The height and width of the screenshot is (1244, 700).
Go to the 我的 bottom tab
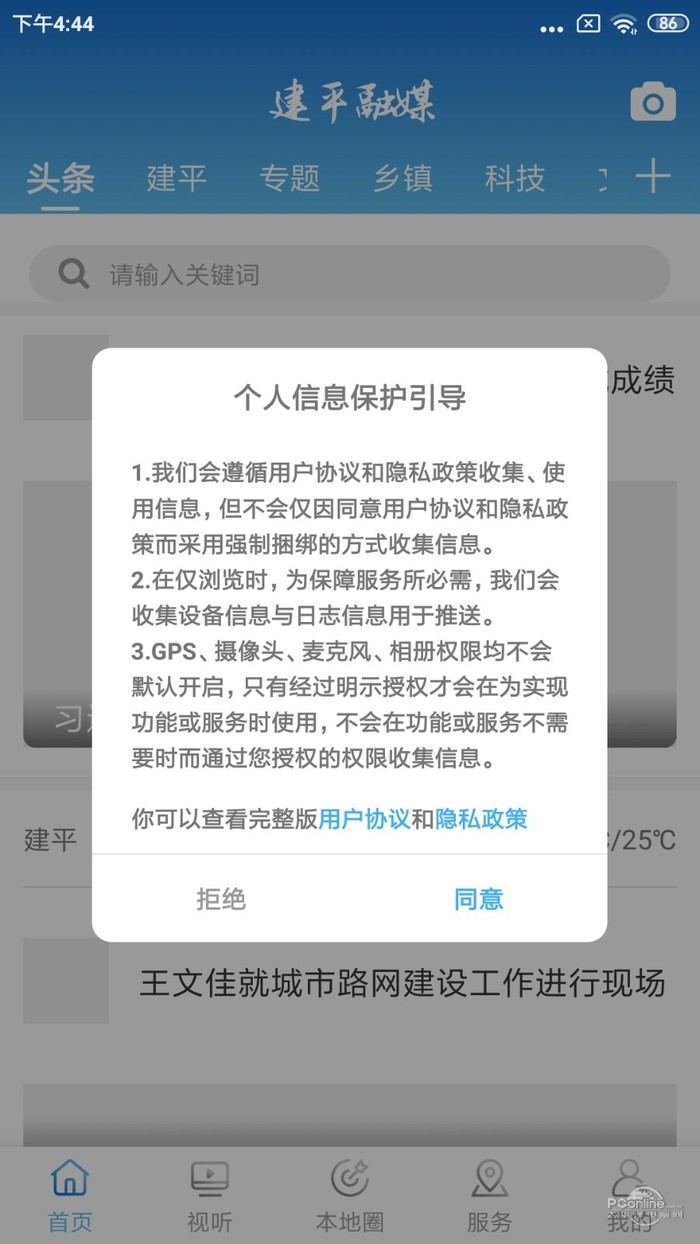pos(628,1196)
